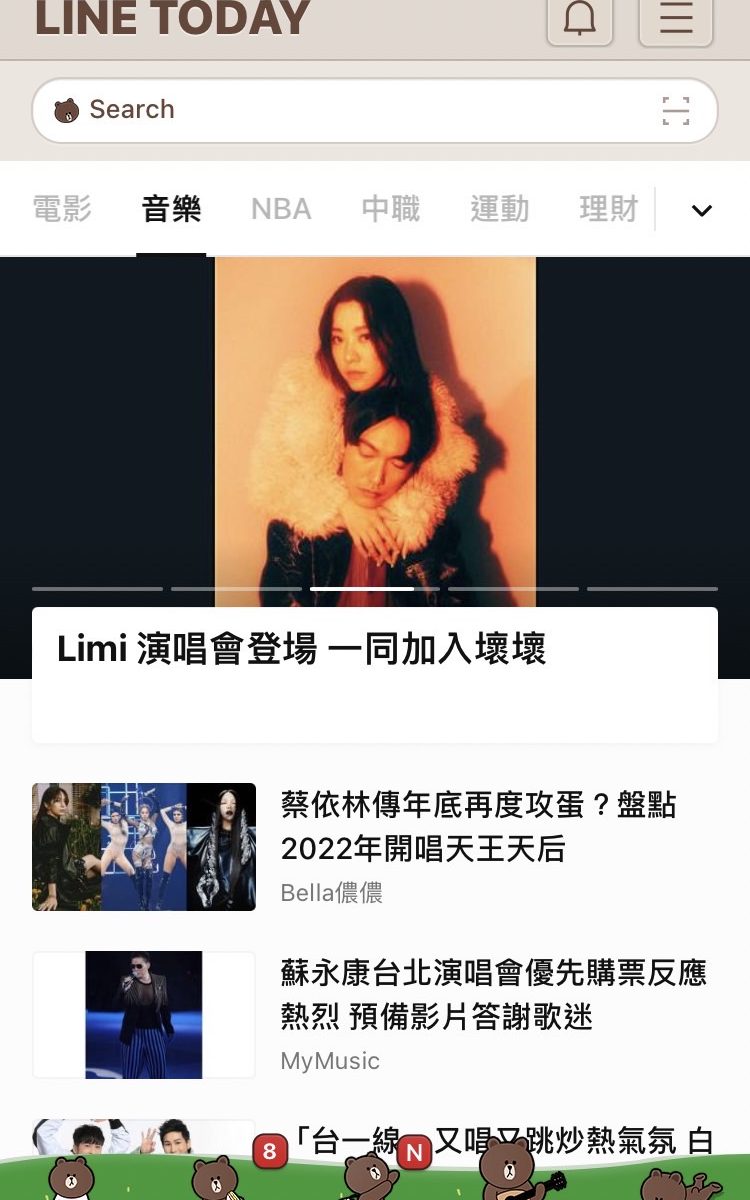Open the 蔡依林傳年底再度攻蛋 article
This screenshot has width=750, height=1200.
478,827
